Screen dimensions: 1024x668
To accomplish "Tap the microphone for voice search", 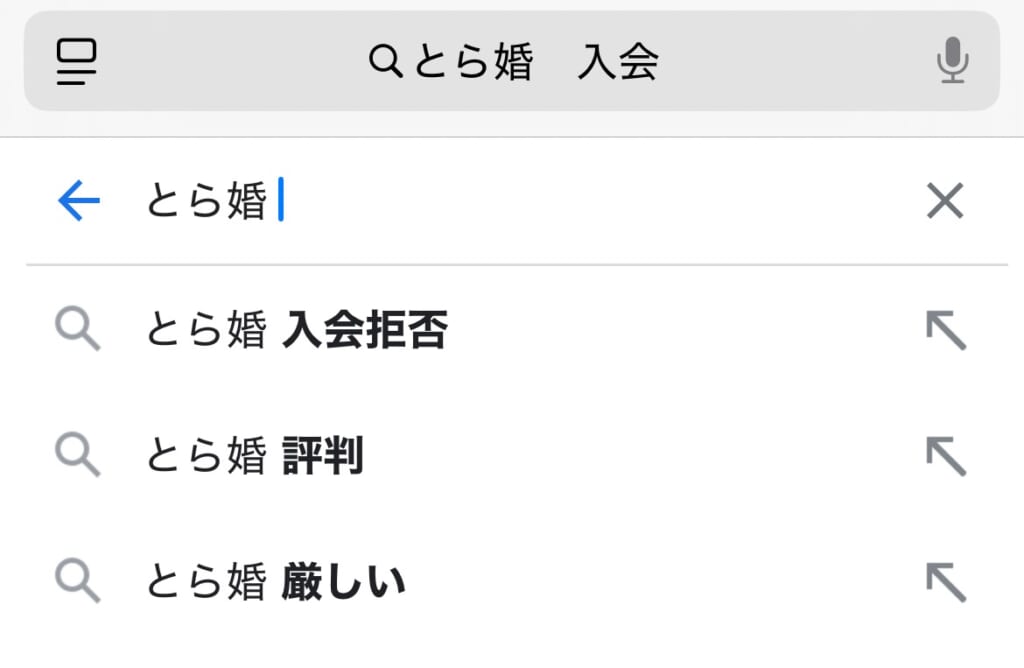I will tap(951, 61).
